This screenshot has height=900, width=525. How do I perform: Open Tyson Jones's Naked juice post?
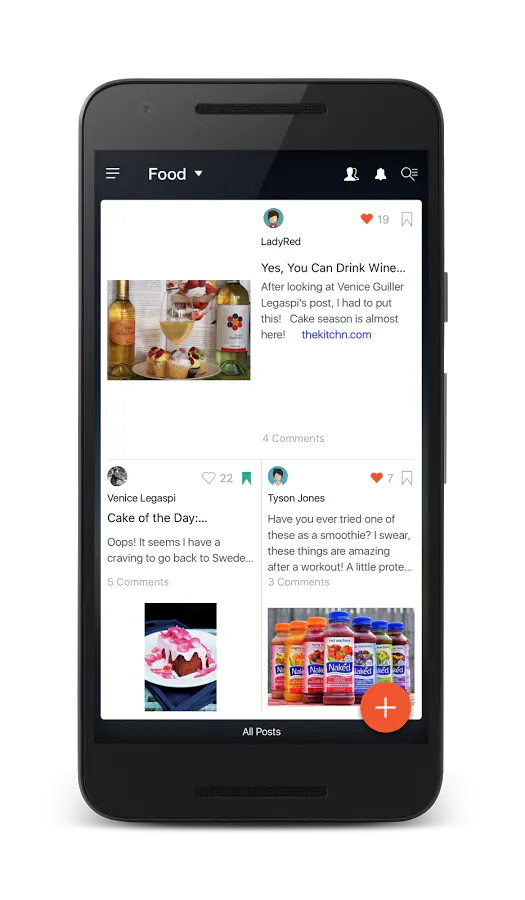341,656
